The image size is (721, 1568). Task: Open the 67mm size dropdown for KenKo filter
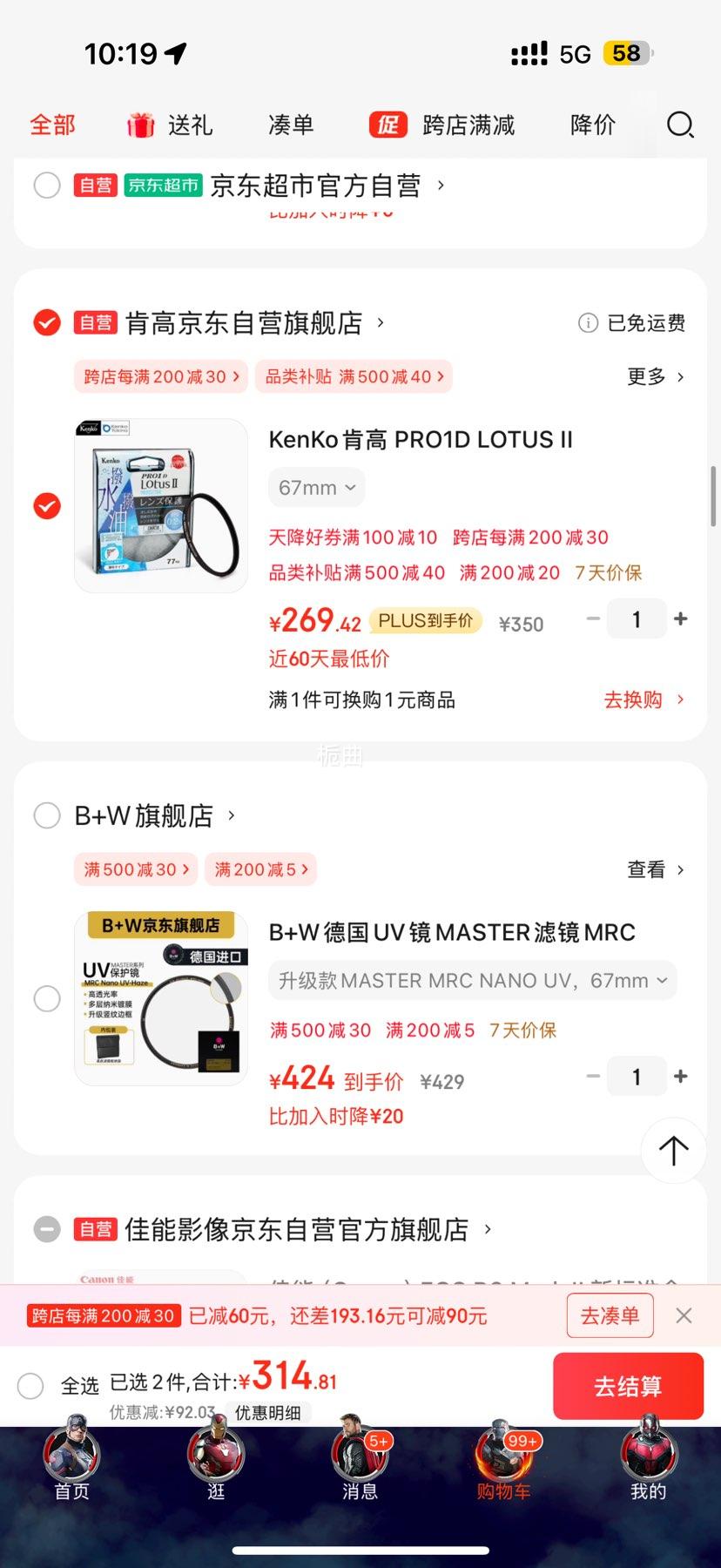coord(316,487)
